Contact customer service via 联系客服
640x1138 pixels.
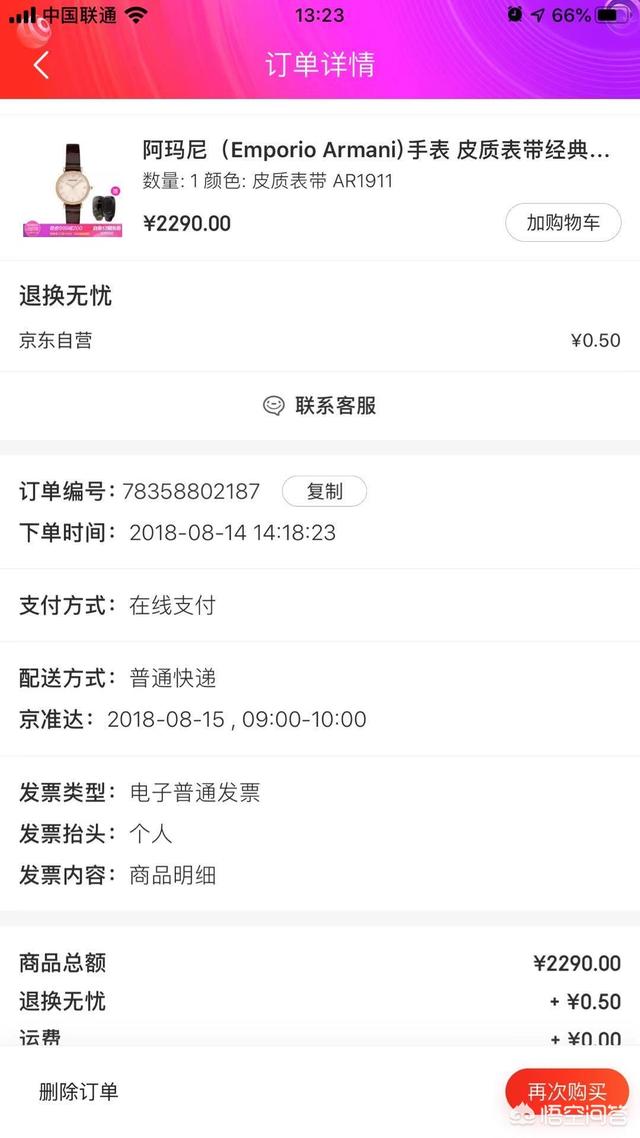pos(320,406)
